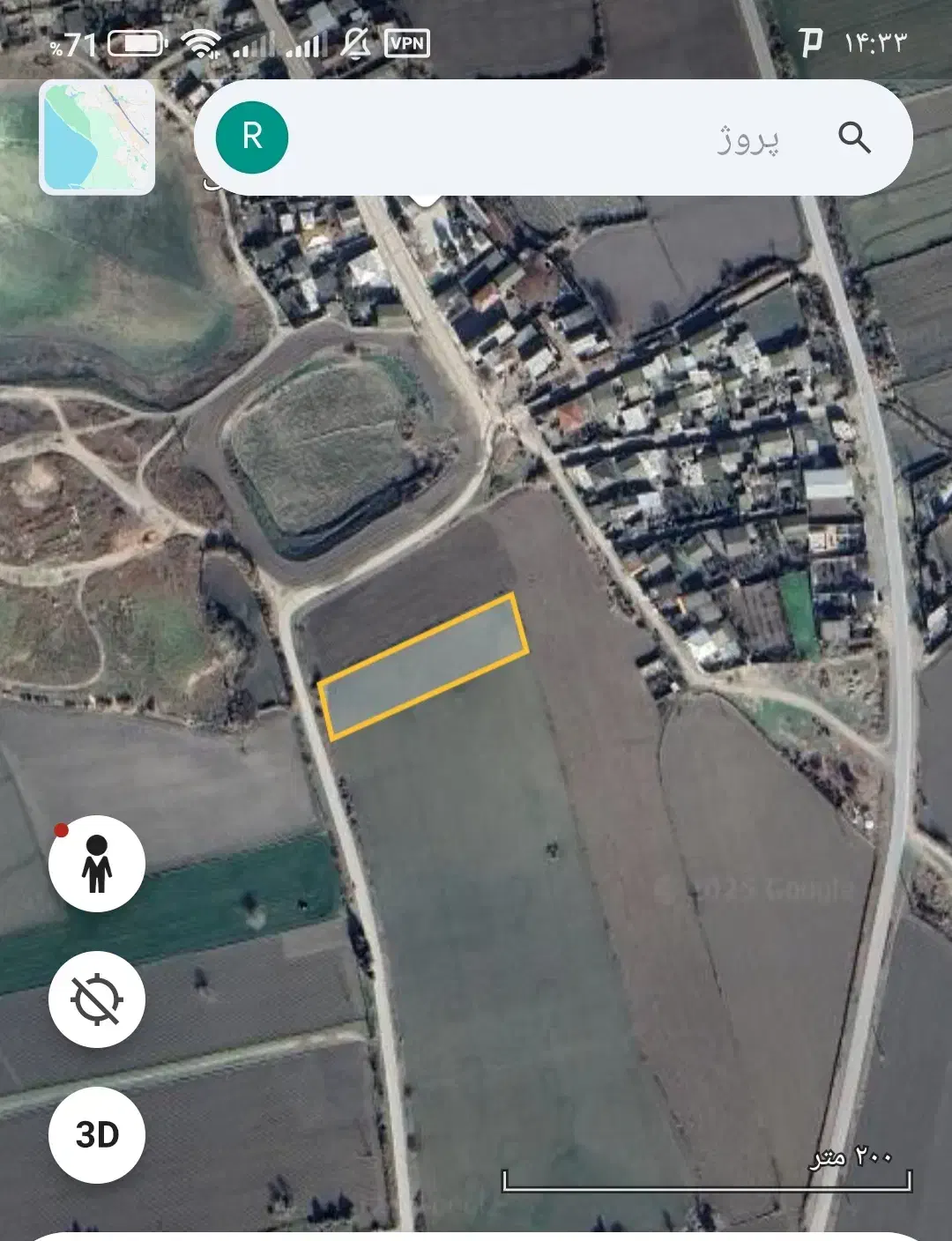Tap the search field showing پروژ
This screenshot has width=952, height=1241.
547,137
